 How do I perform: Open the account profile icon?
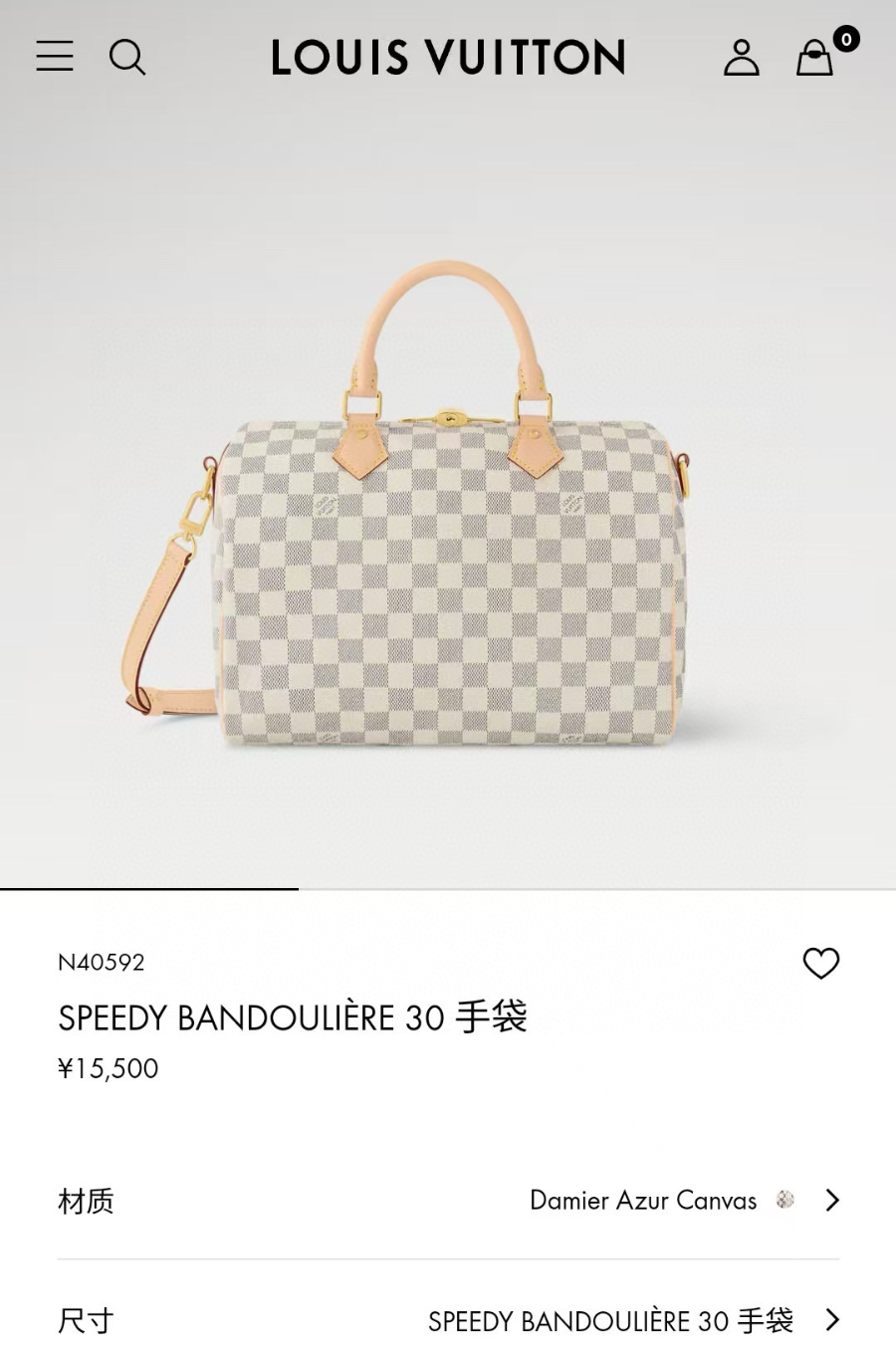click(741, 57)
